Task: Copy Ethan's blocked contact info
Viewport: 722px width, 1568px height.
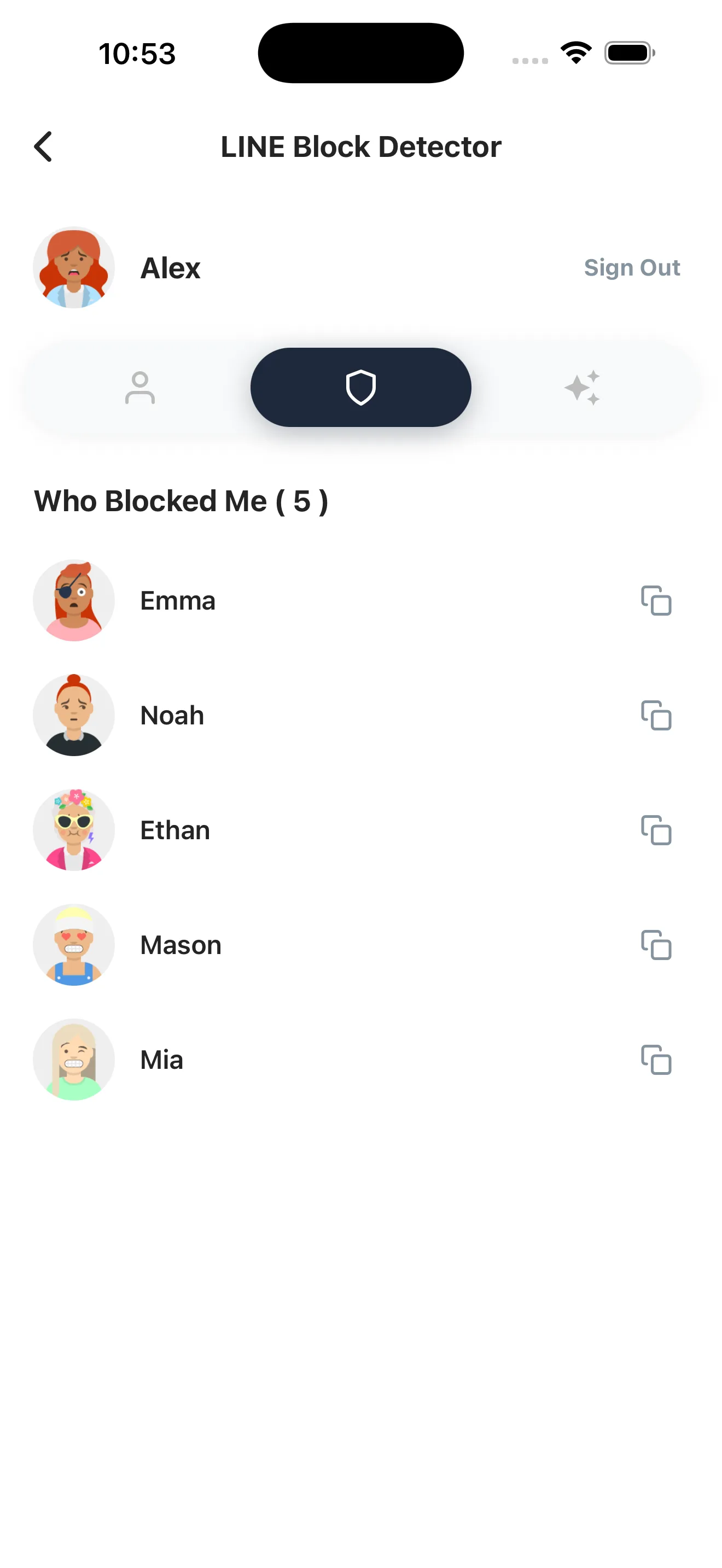Action: tap(656, 831)
